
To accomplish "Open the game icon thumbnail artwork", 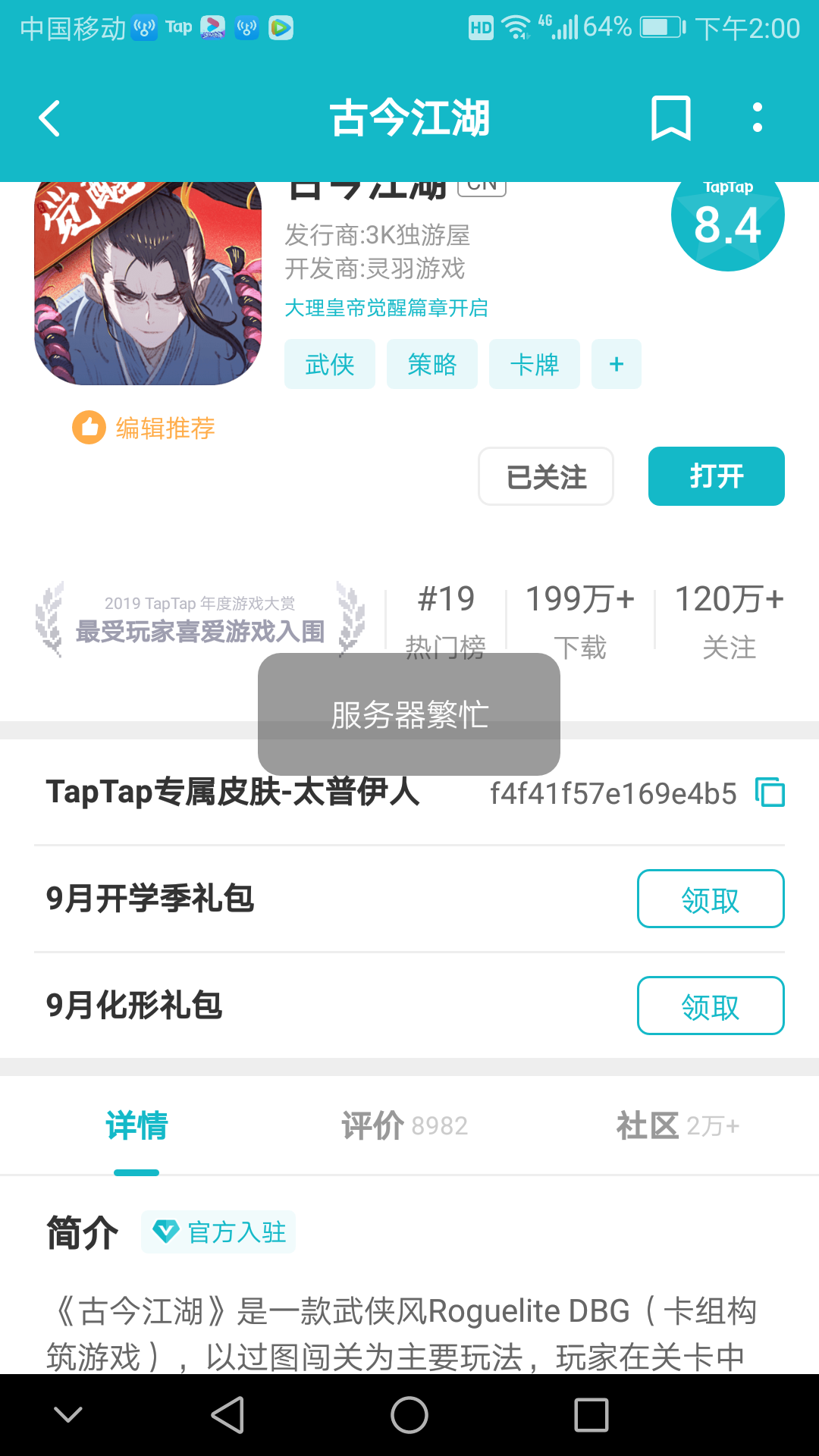I will tap(149, 283).
